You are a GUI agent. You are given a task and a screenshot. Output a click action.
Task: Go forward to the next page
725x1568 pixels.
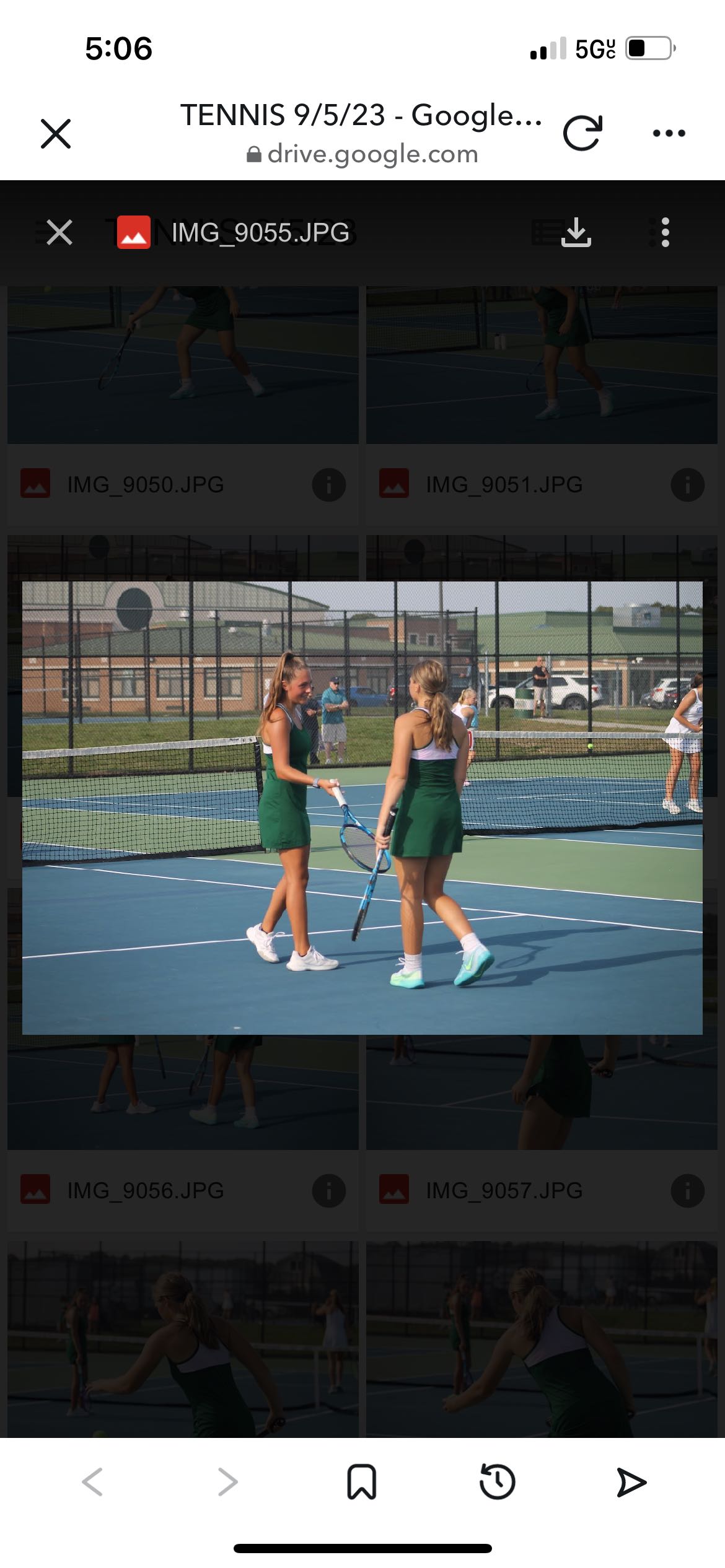point(227,1482)
